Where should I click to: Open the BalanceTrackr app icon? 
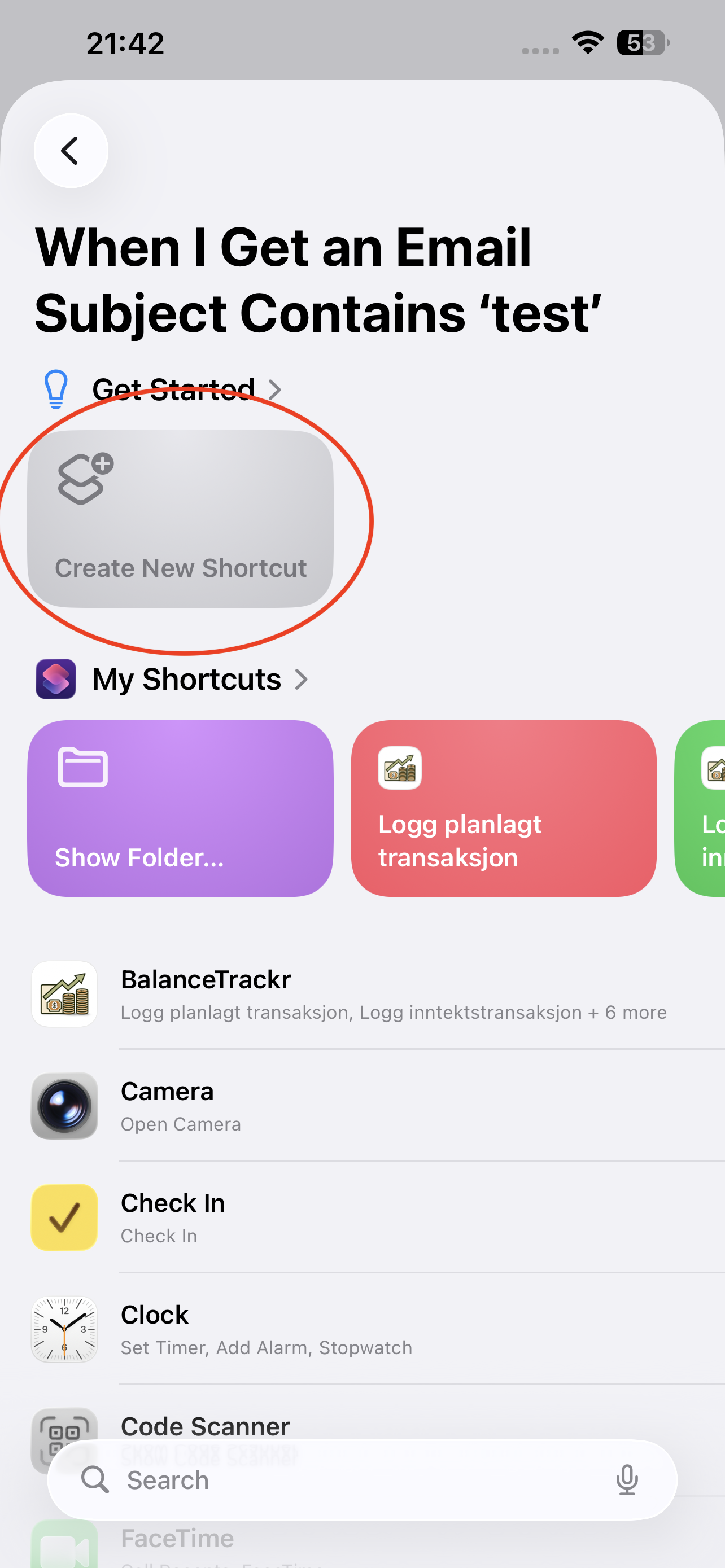(64, 995)
